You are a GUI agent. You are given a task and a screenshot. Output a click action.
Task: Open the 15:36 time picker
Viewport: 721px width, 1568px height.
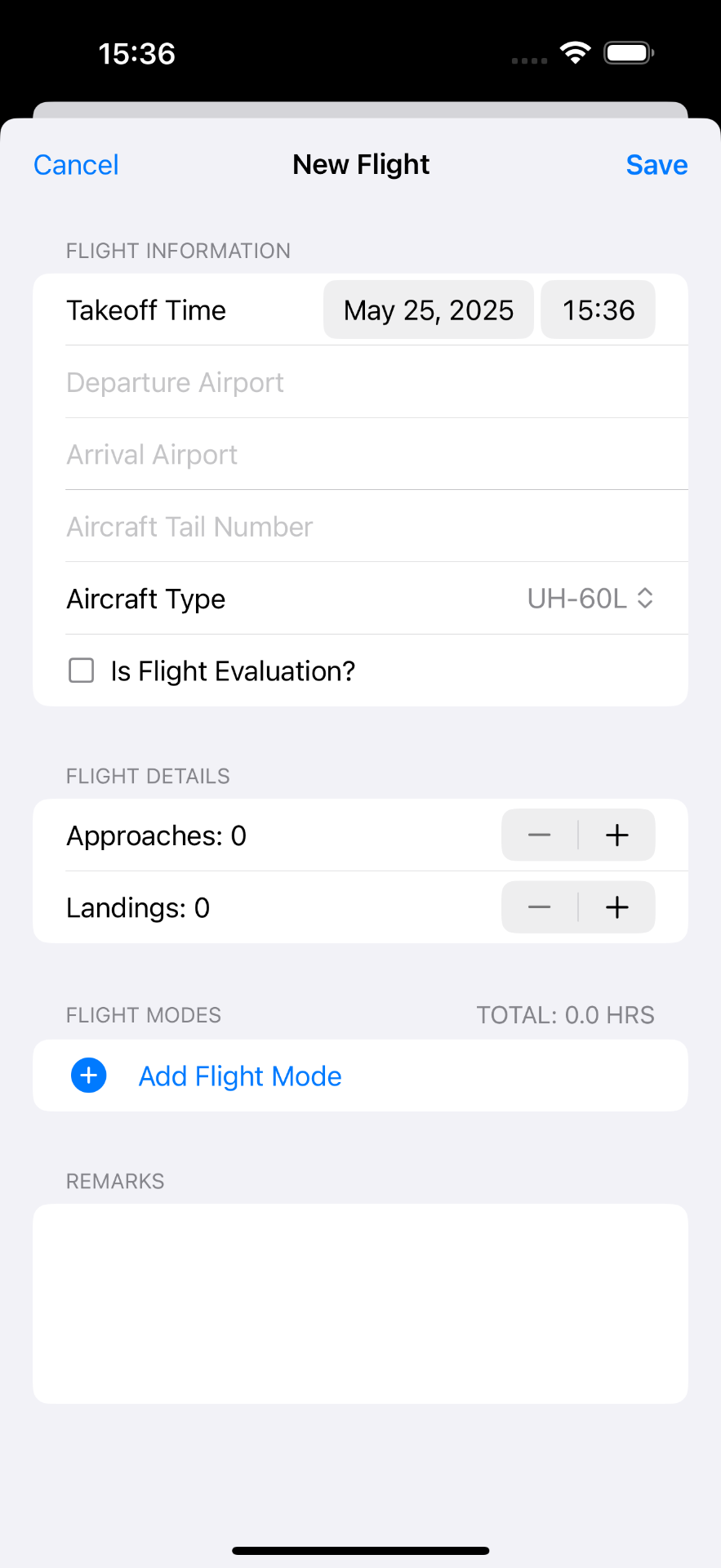(x=597, y=310)
